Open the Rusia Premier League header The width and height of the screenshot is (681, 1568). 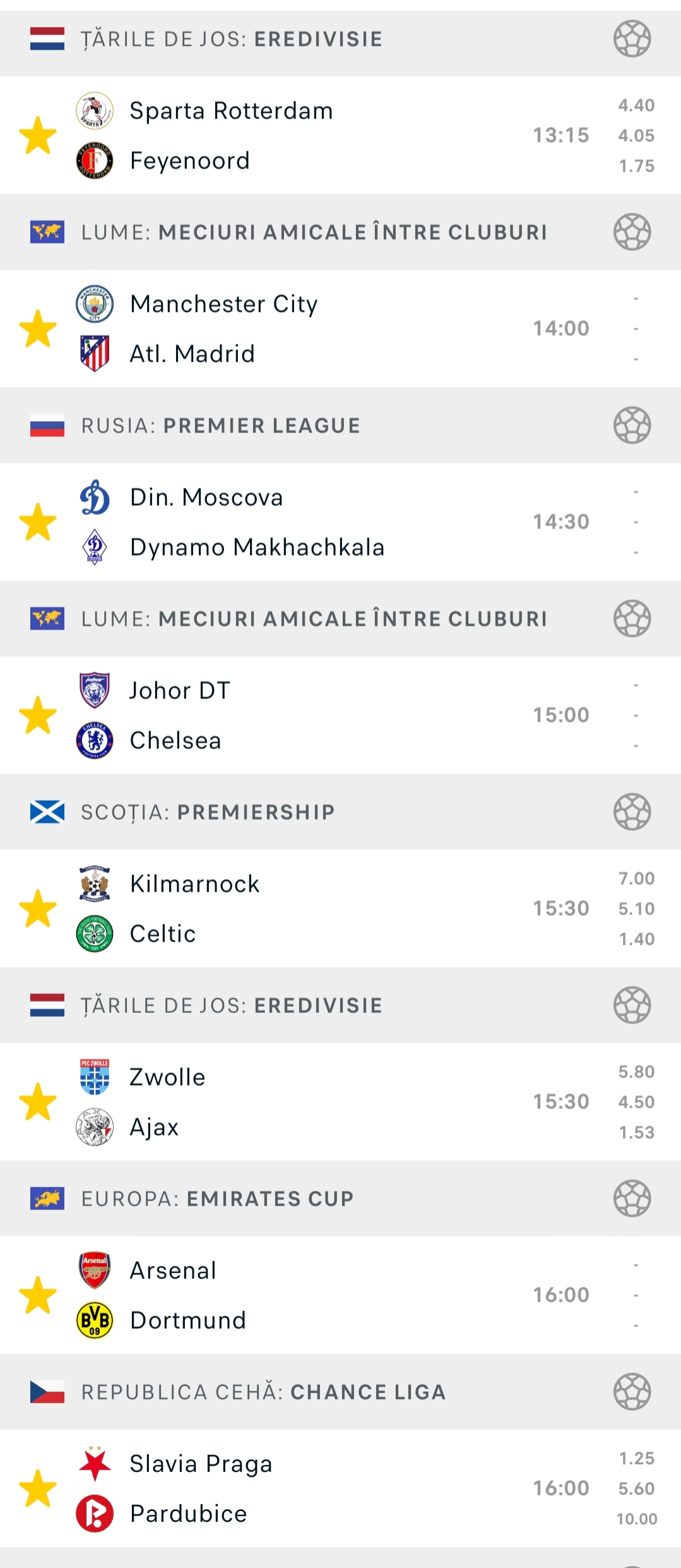[340, 425]
